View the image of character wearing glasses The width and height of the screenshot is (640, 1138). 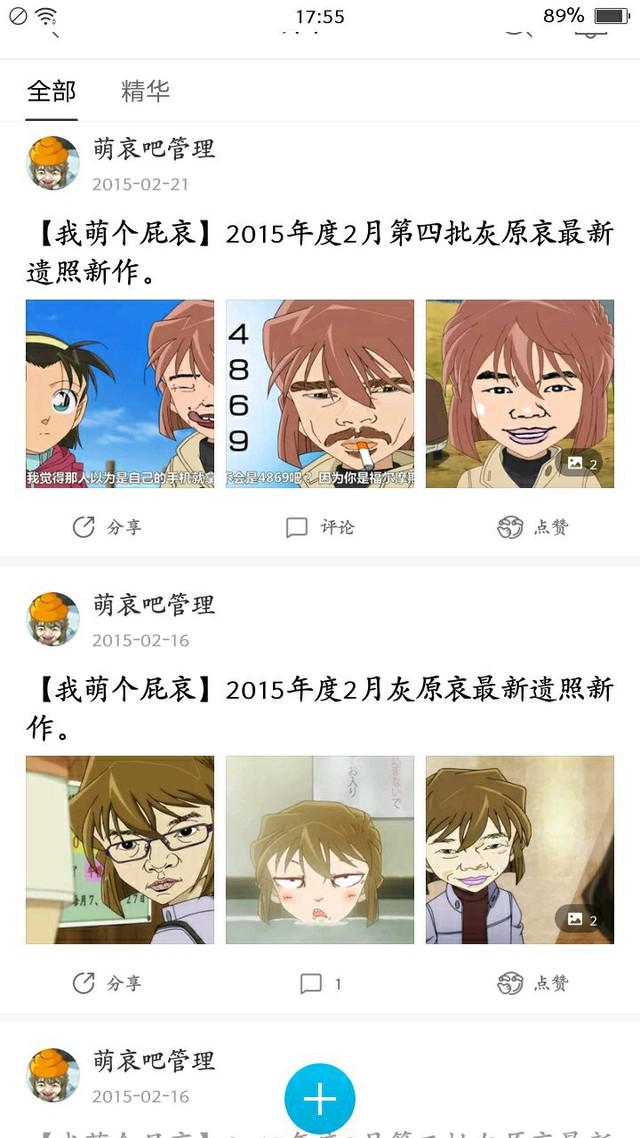pos(120,850)
